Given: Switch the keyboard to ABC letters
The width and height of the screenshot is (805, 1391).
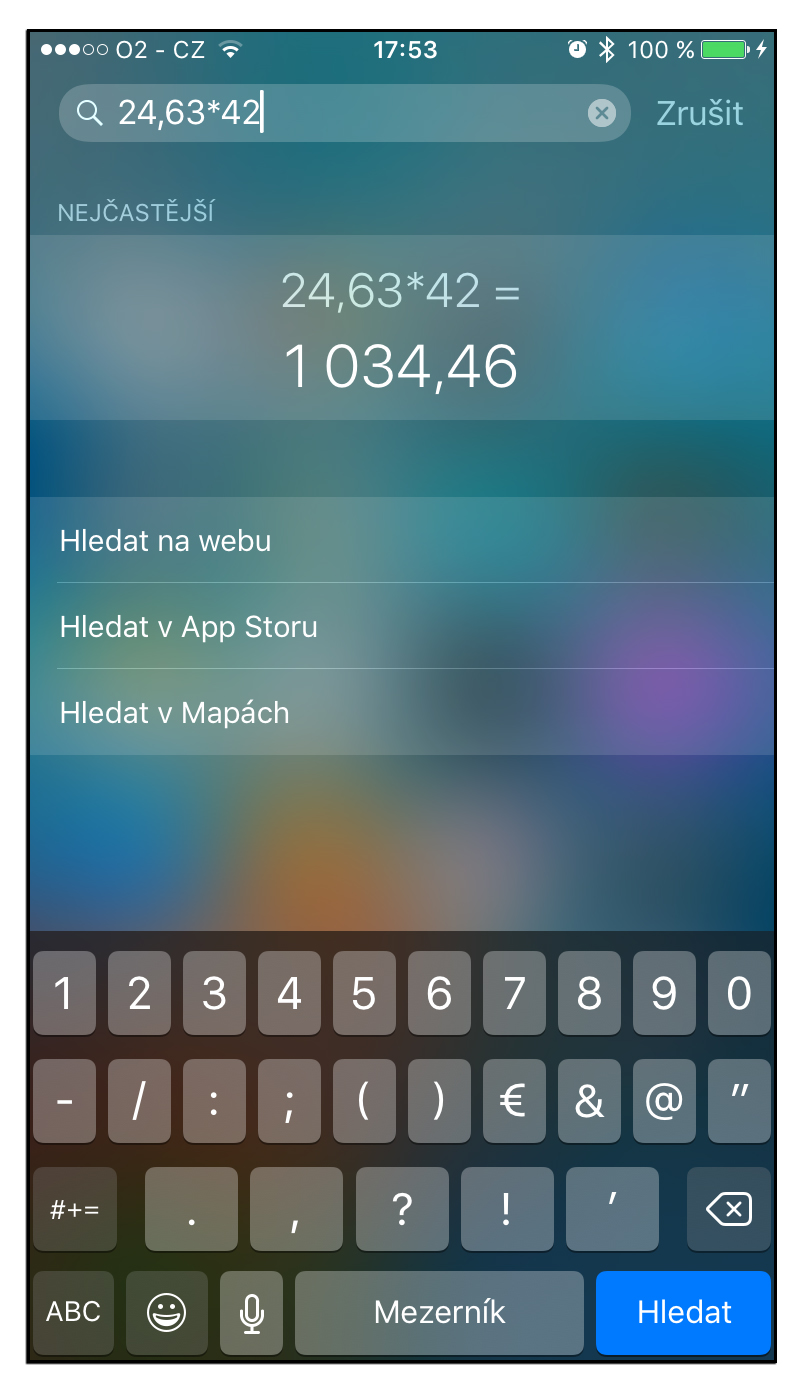Looking at the screenshot, I should [x=73, y=1312].
